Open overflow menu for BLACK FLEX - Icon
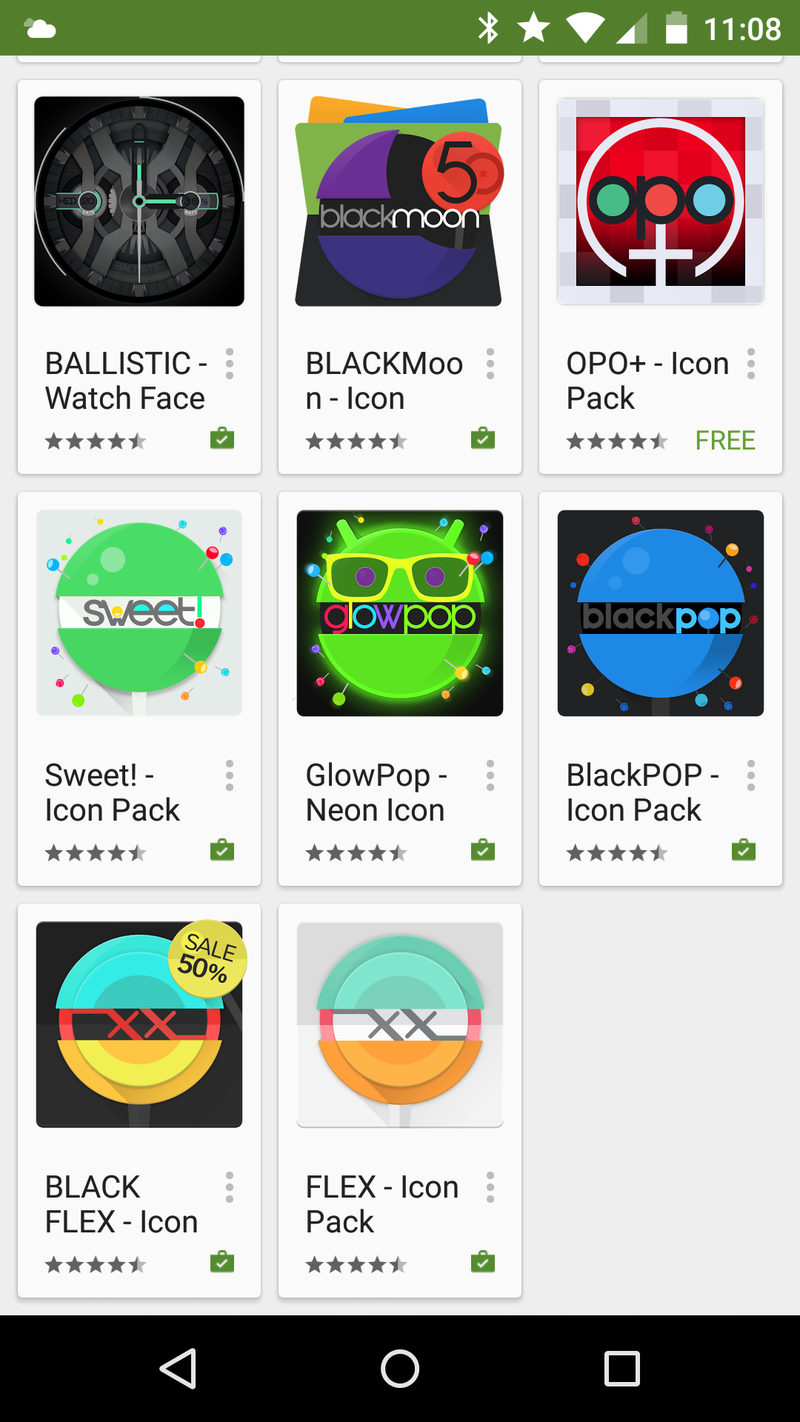Image resolution: width=800 pixels, height=1422 pixels. click(x=230, y=1187)
